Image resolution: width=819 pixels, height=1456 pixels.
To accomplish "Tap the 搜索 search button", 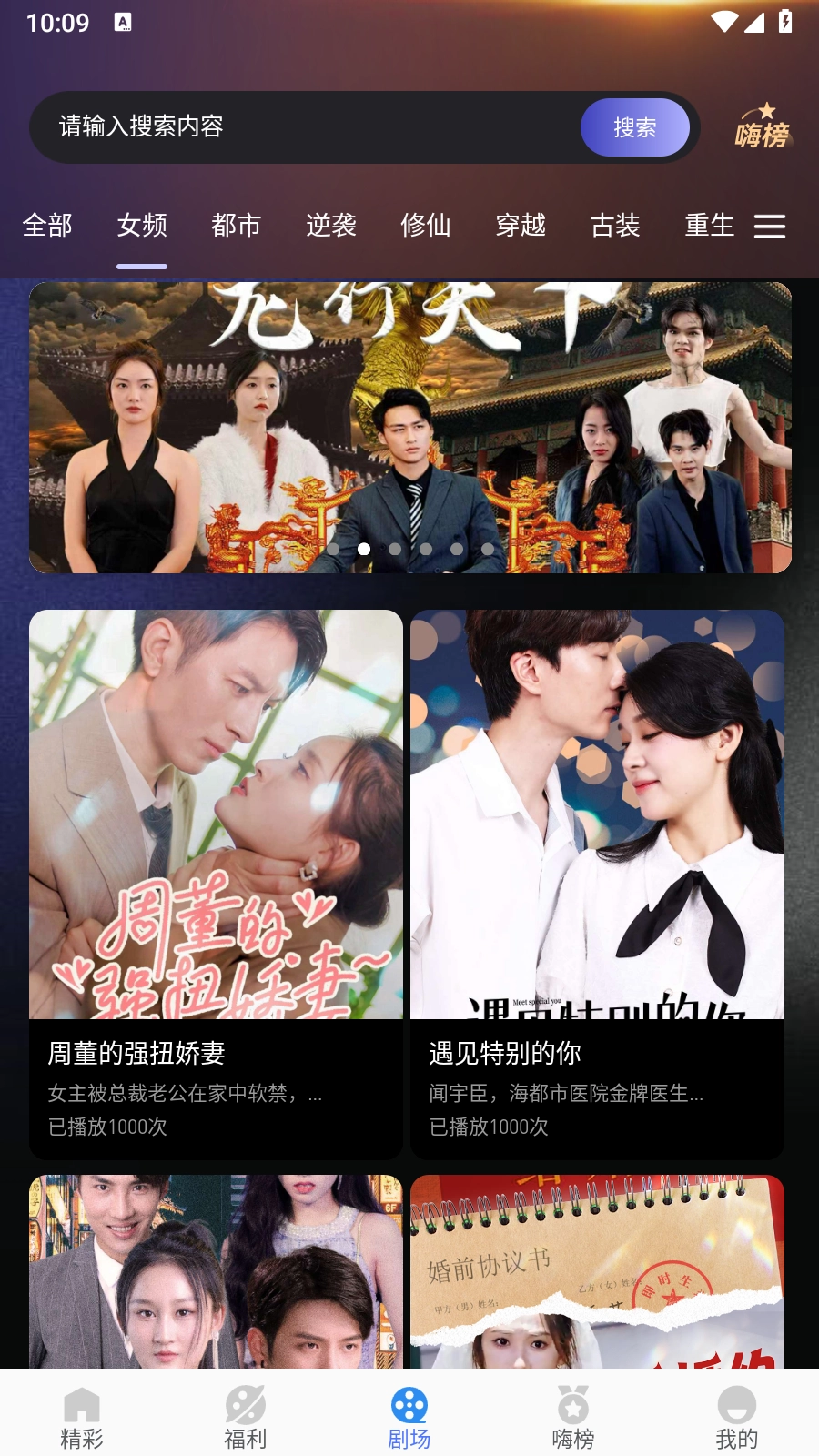I will 635,128.
